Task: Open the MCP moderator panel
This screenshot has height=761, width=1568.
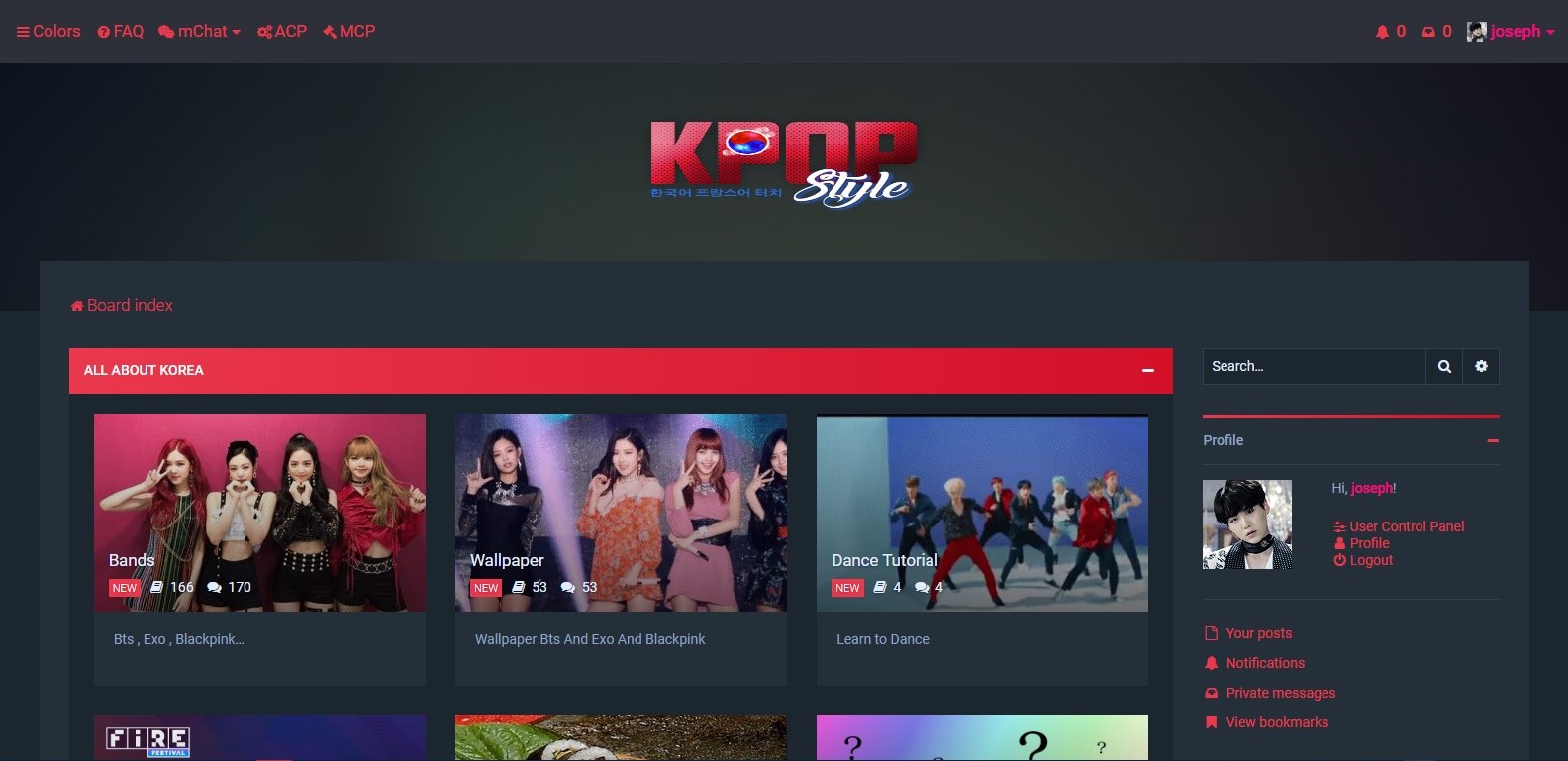Action: [x=348, y=32]
